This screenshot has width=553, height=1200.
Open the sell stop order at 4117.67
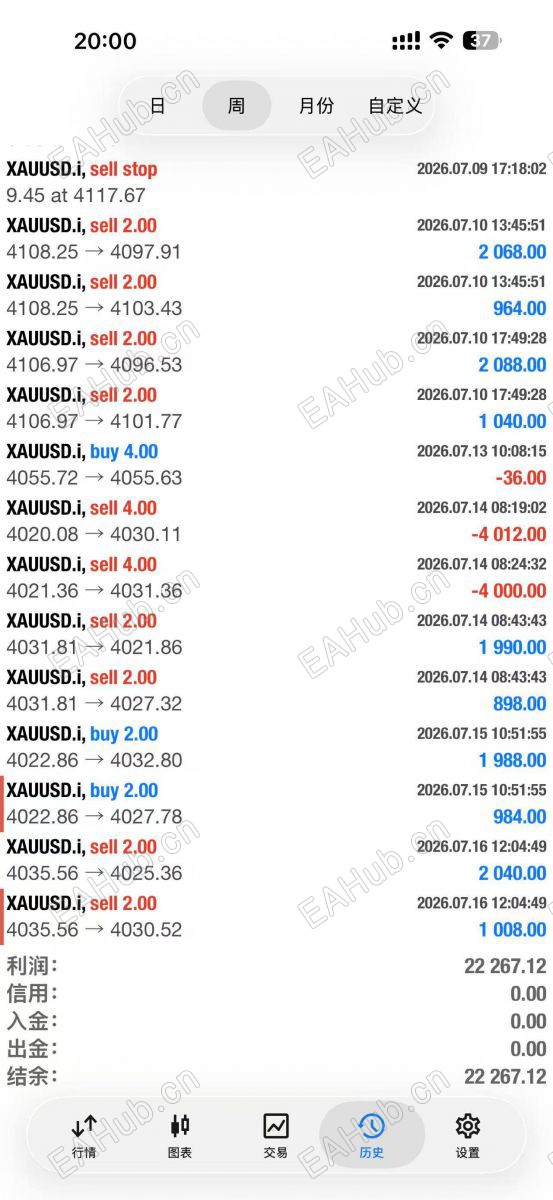coord(276,182)
